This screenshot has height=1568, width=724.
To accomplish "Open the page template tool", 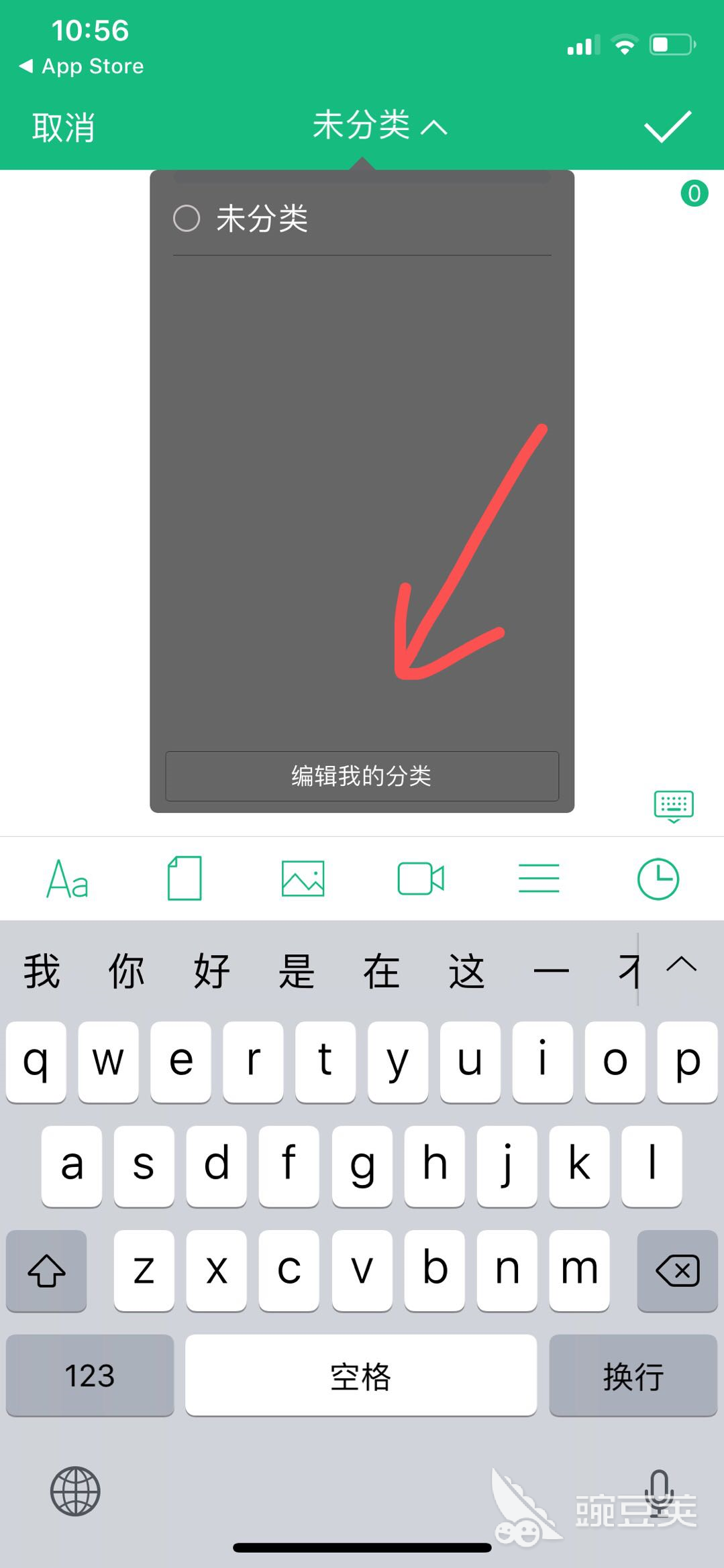I will point(185,879).
